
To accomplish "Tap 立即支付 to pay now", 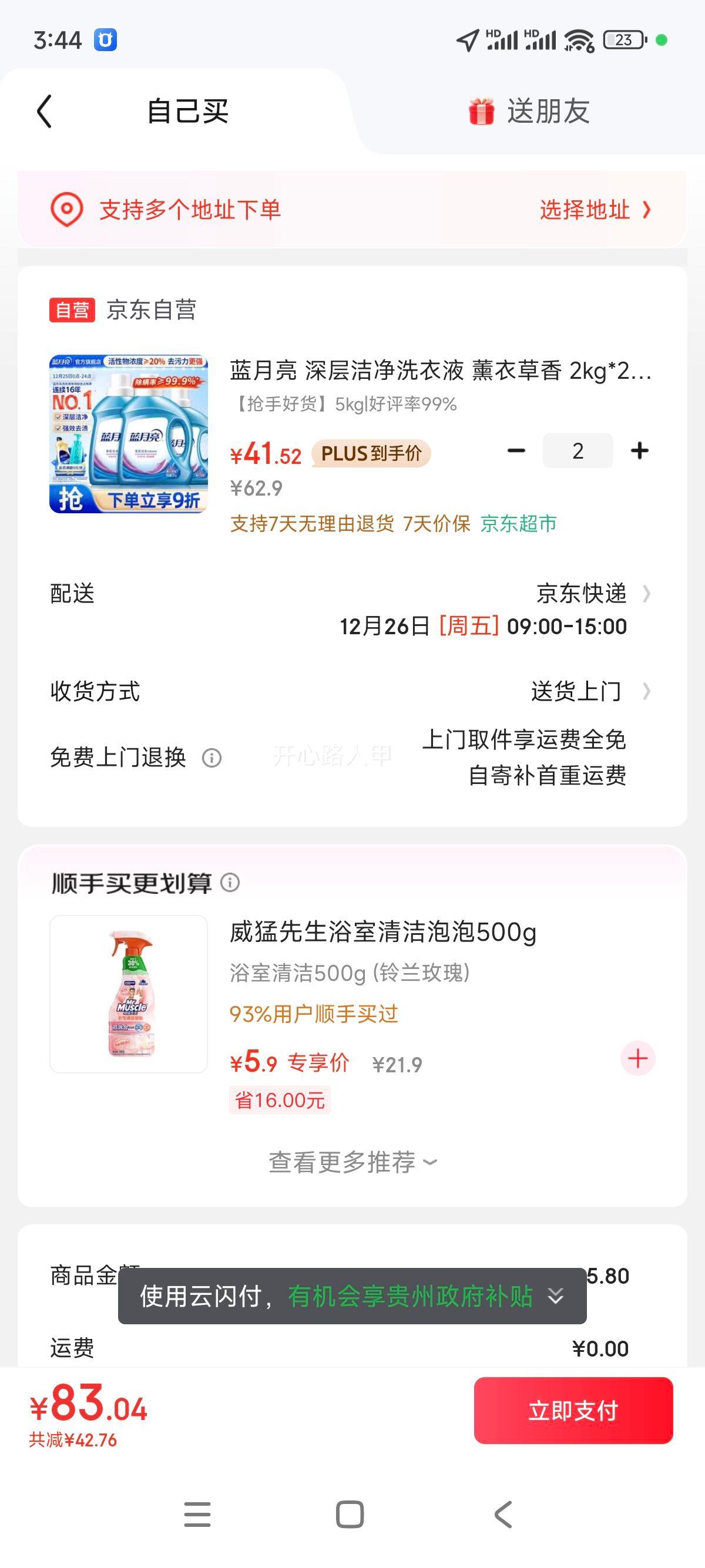I will (x=572, y=1411).
